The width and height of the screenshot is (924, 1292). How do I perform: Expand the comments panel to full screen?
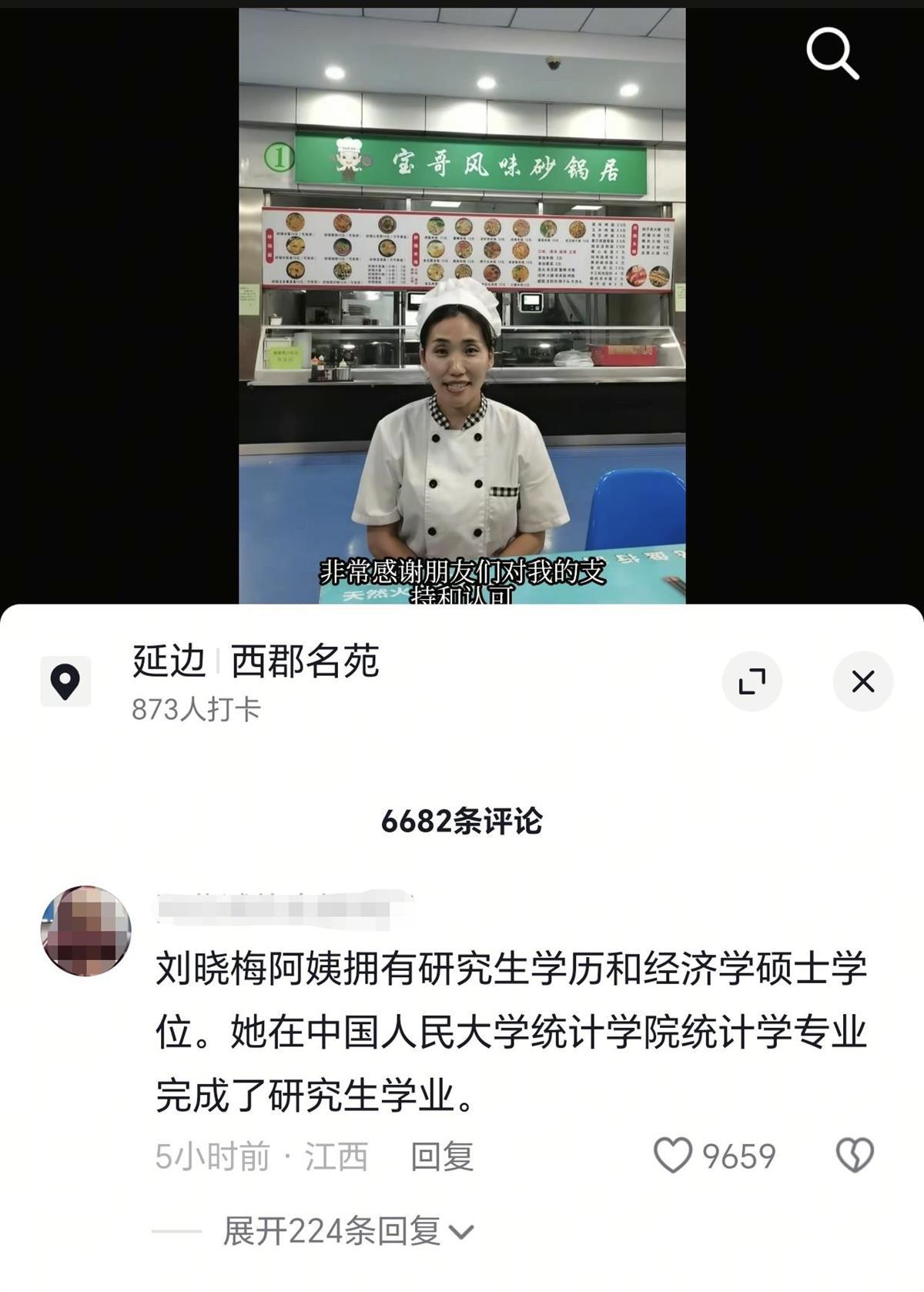(752, 681)
